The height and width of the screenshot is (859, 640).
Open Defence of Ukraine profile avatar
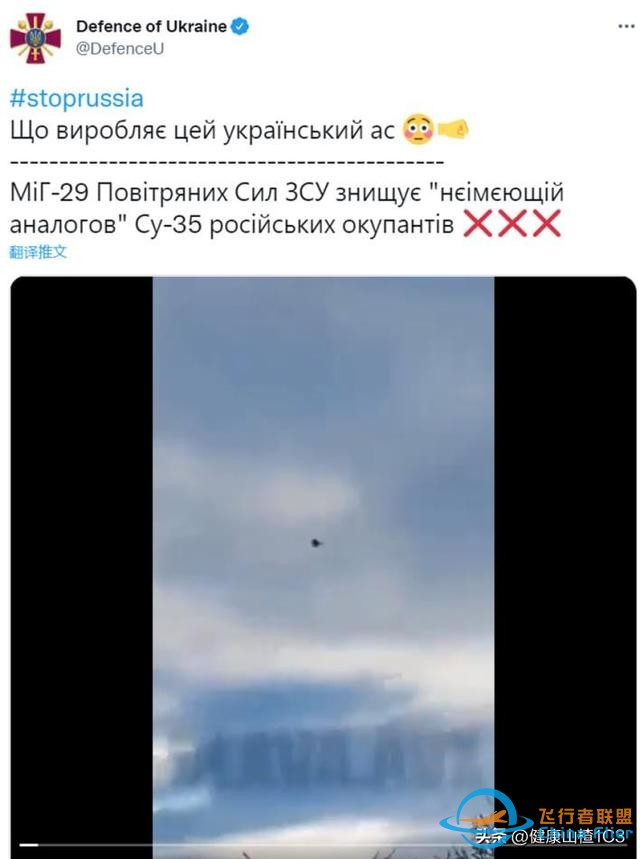[35, 38]
